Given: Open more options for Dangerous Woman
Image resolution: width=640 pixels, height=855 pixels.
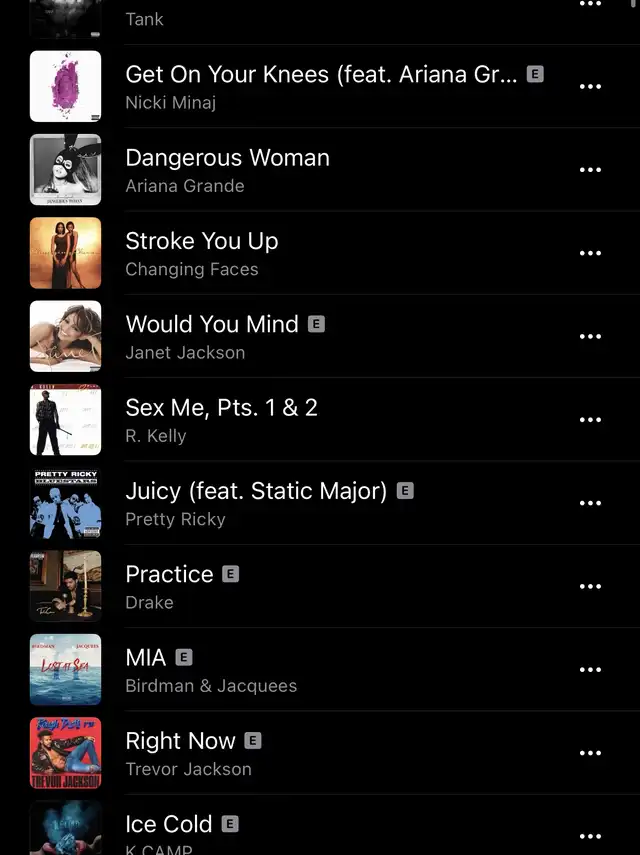Looking at the screenshot, I should [591, 170].
